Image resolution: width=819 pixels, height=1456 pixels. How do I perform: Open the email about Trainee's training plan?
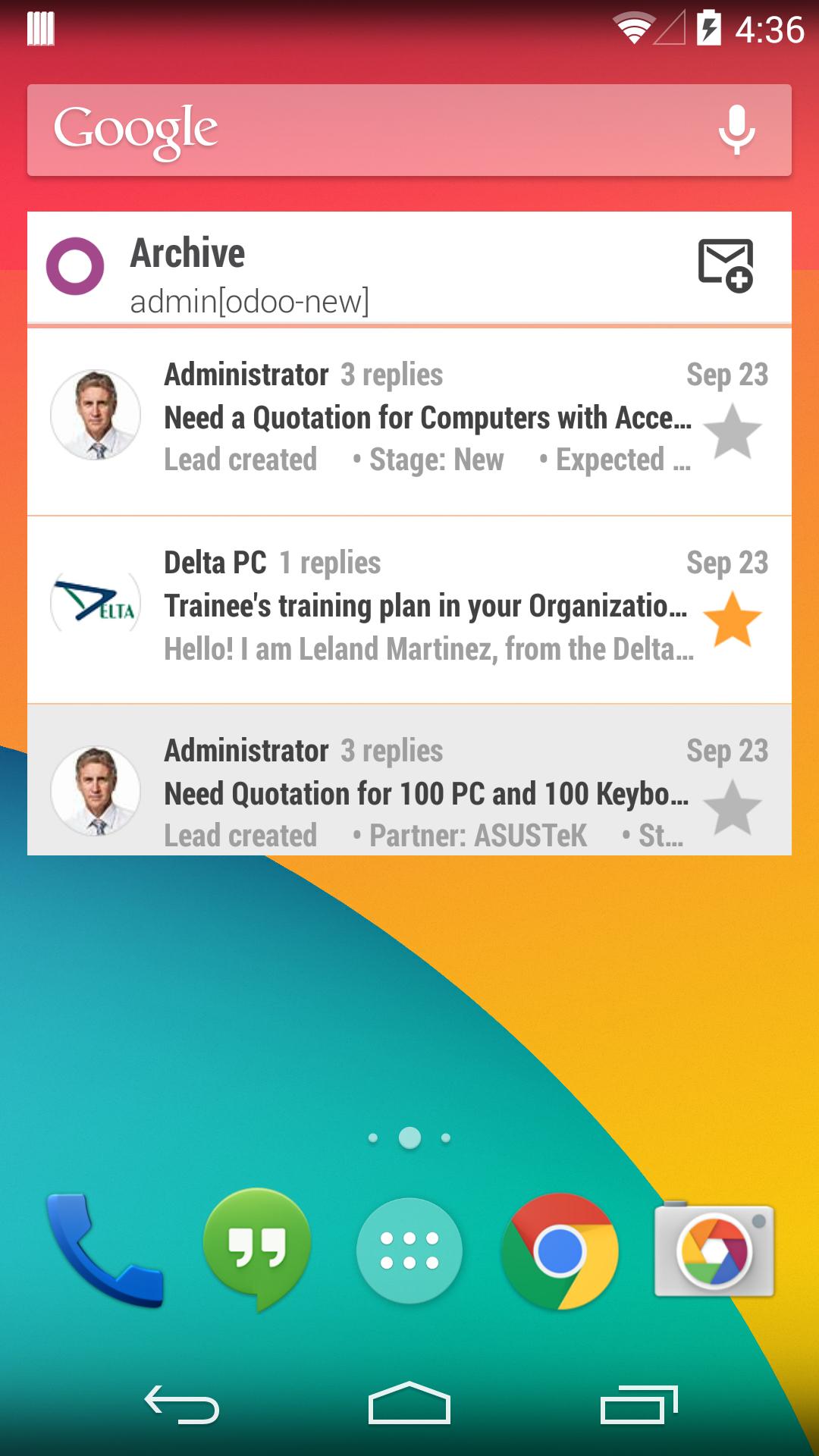pos(425,607)
